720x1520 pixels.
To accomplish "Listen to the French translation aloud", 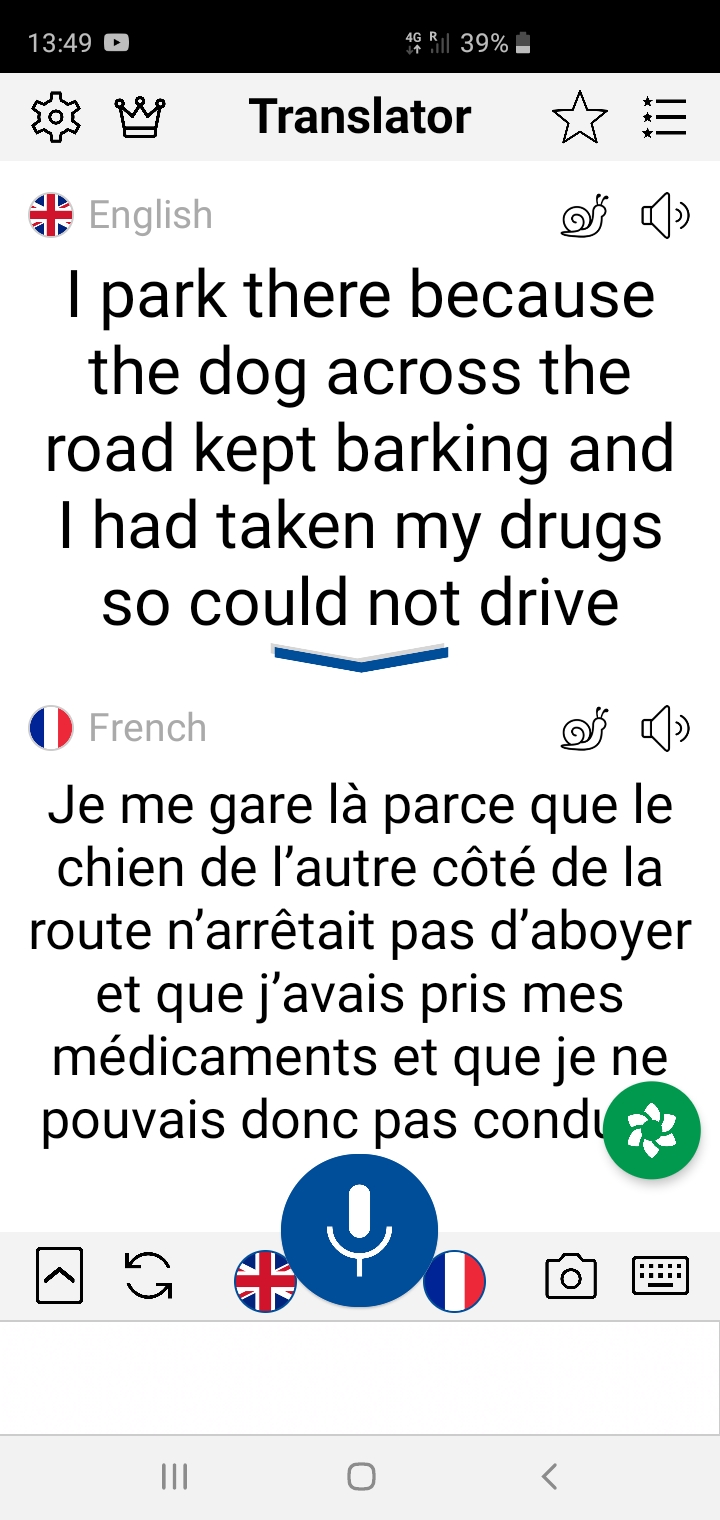I will point(665,728).
